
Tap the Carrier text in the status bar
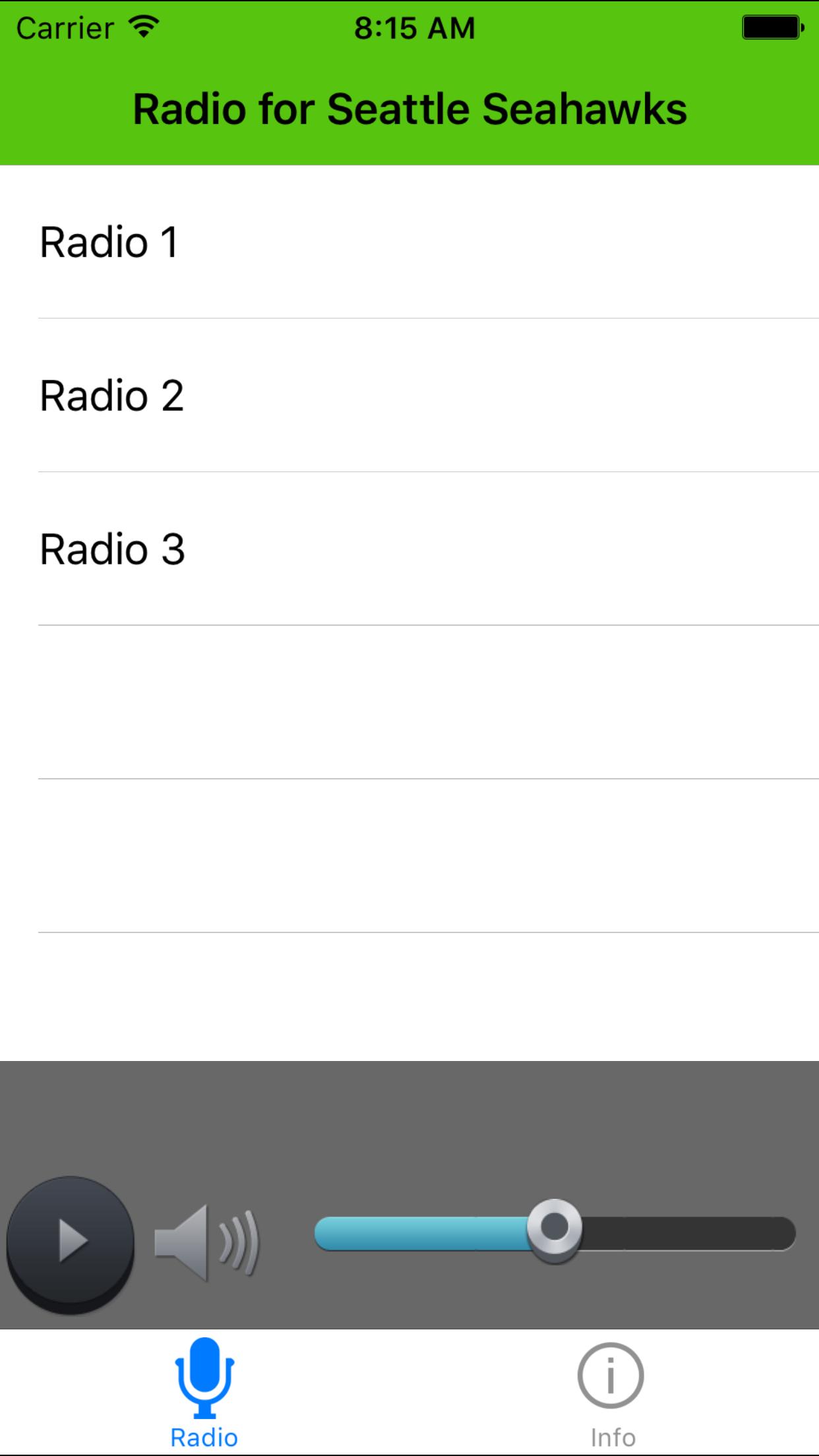[x=65, y=26]
